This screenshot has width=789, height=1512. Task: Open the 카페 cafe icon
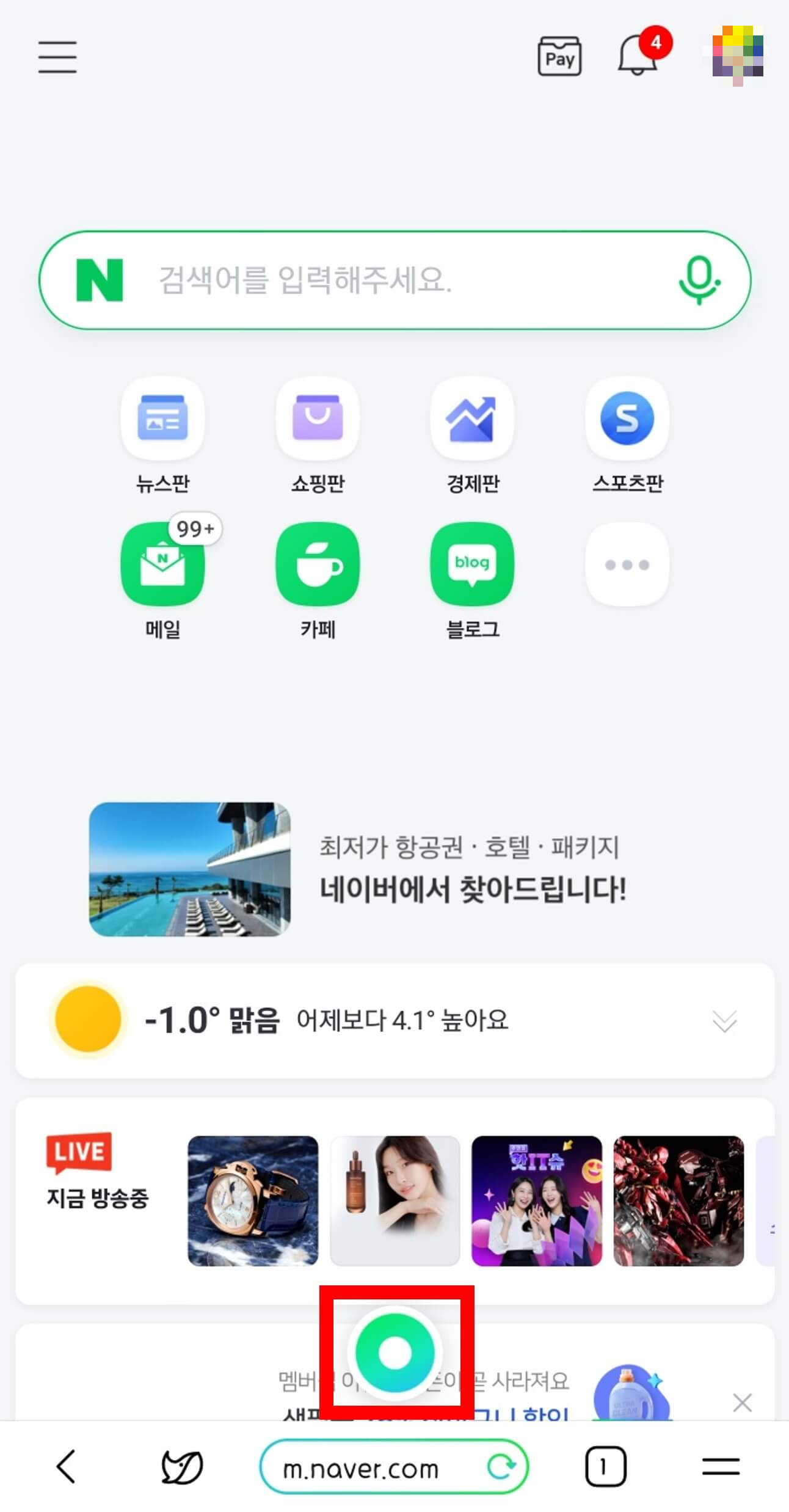318,564
